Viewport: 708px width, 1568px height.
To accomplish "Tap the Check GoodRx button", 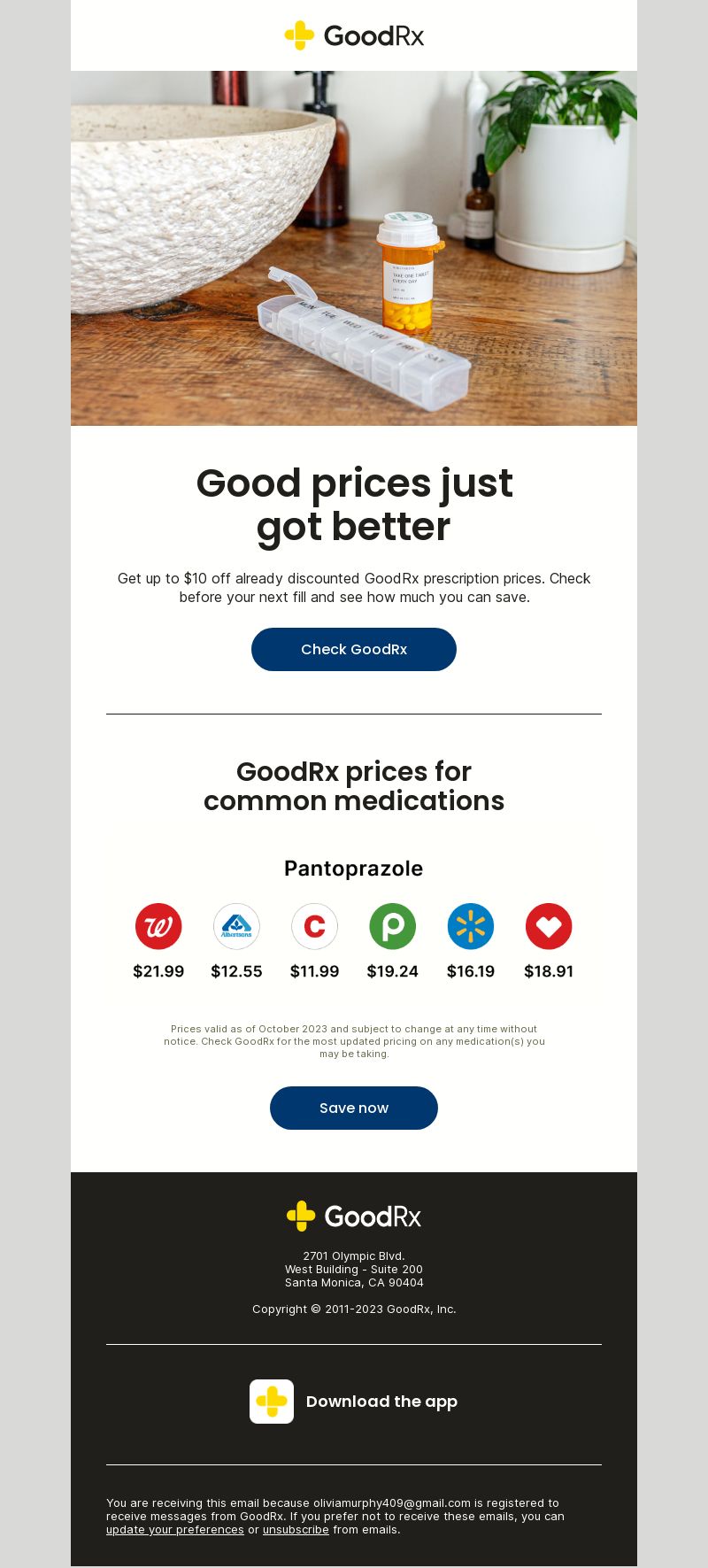I will [x=354, y=649].
